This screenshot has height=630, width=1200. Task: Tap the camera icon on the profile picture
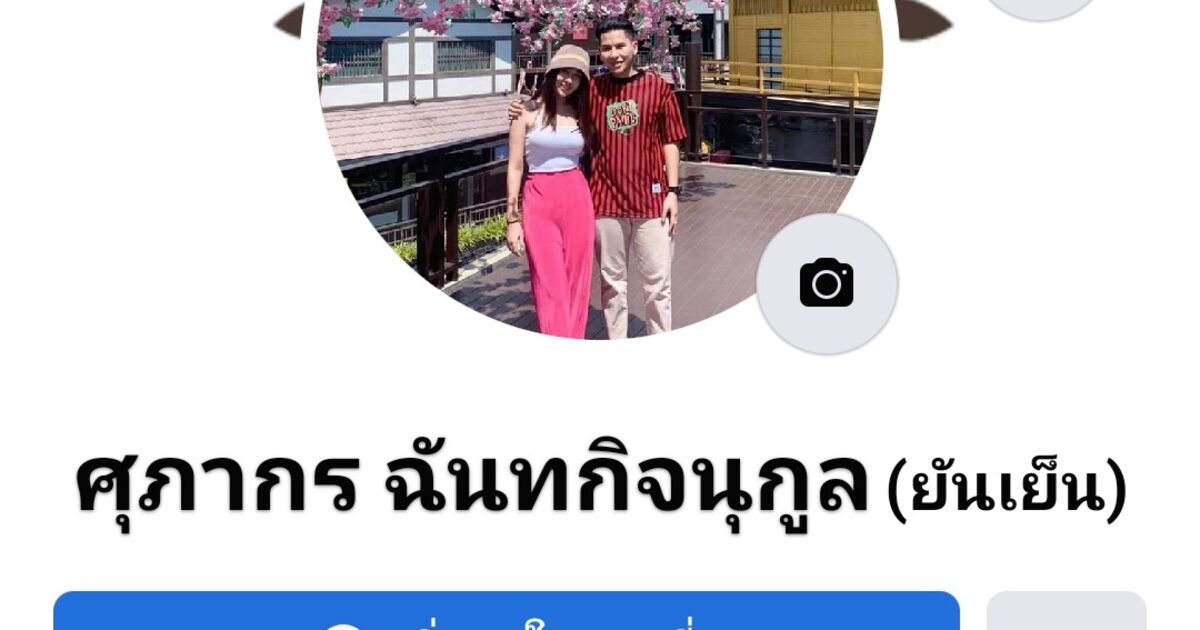point(826,284)
